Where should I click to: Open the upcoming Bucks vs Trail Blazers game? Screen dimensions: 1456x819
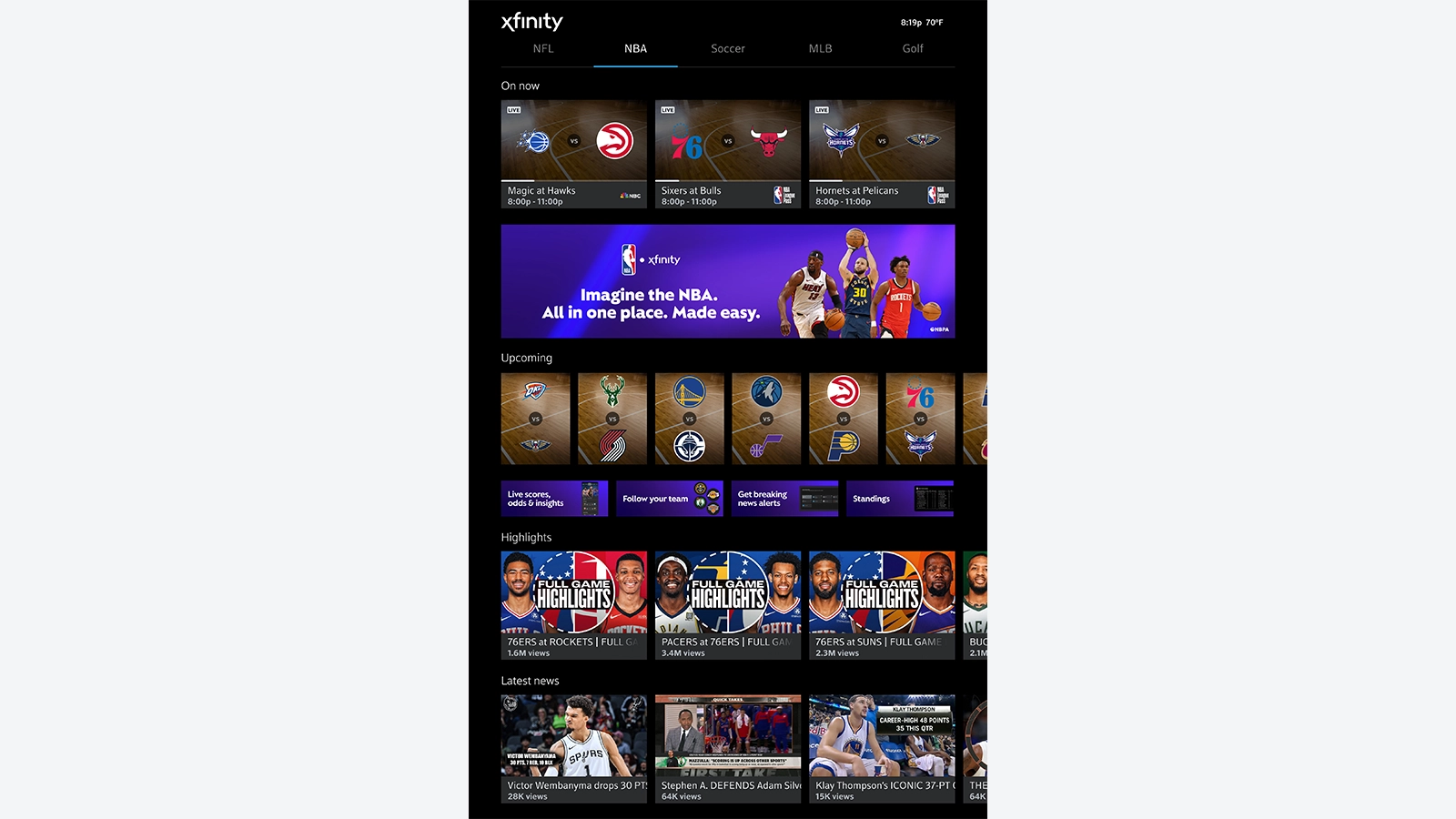612,419
